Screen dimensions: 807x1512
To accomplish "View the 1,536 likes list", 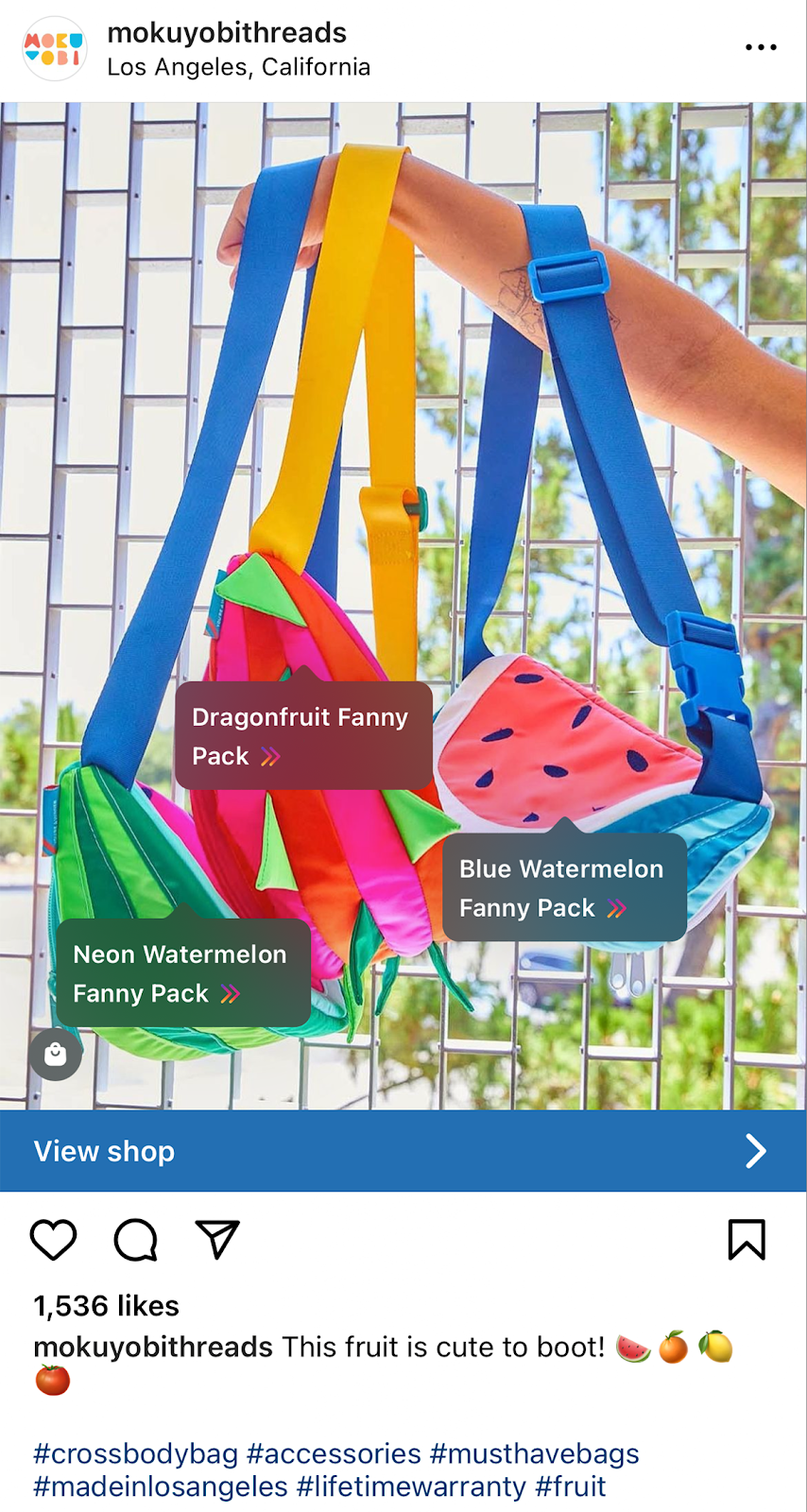I will coord(105,1306).
